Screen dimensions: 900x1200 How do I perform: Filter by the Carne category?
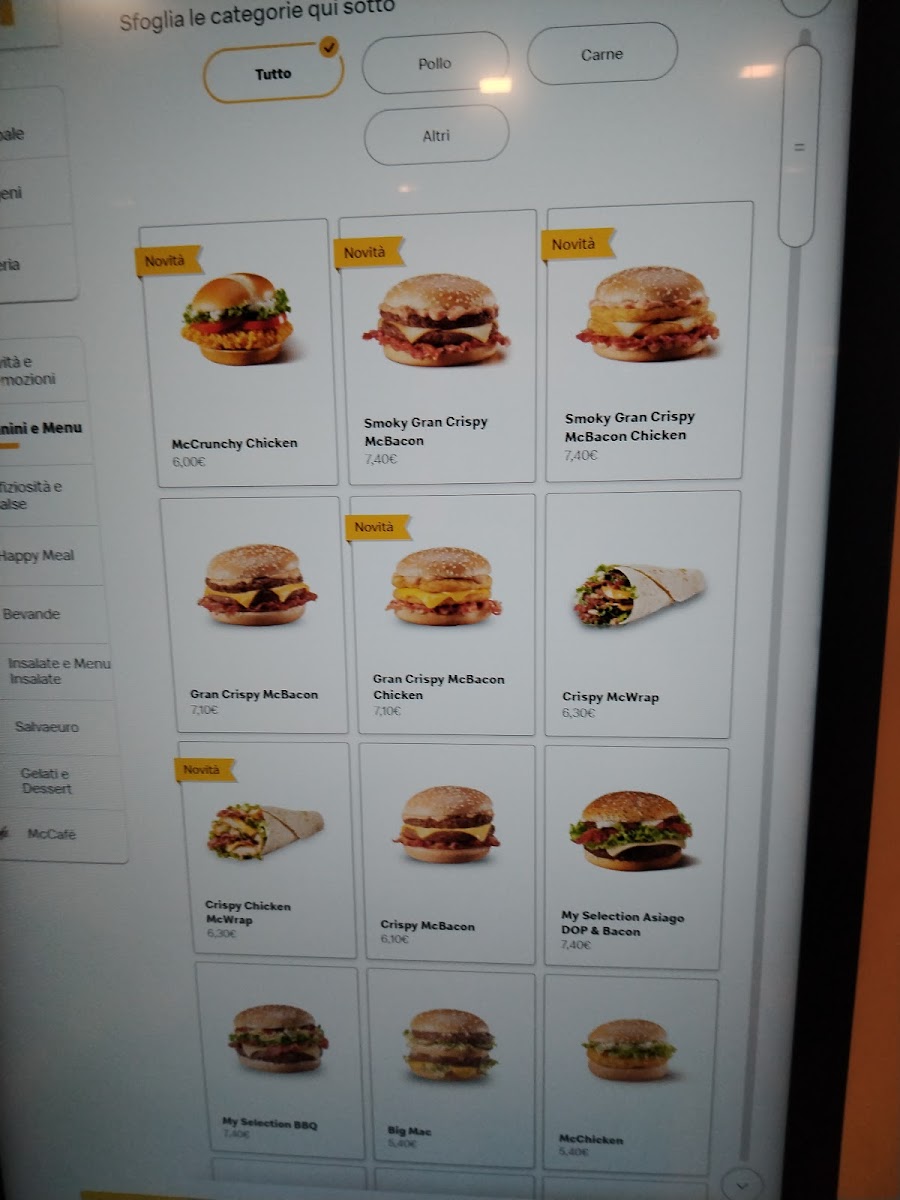(602, 55)
